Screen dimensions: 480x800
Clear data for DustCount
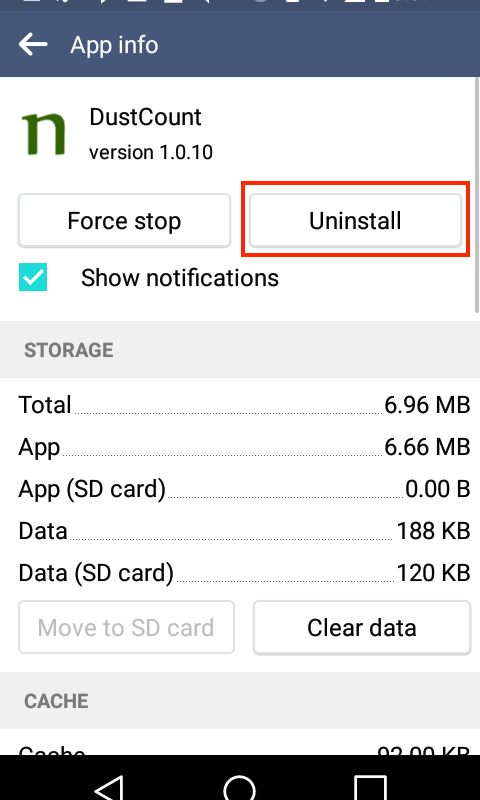point(362,628)
